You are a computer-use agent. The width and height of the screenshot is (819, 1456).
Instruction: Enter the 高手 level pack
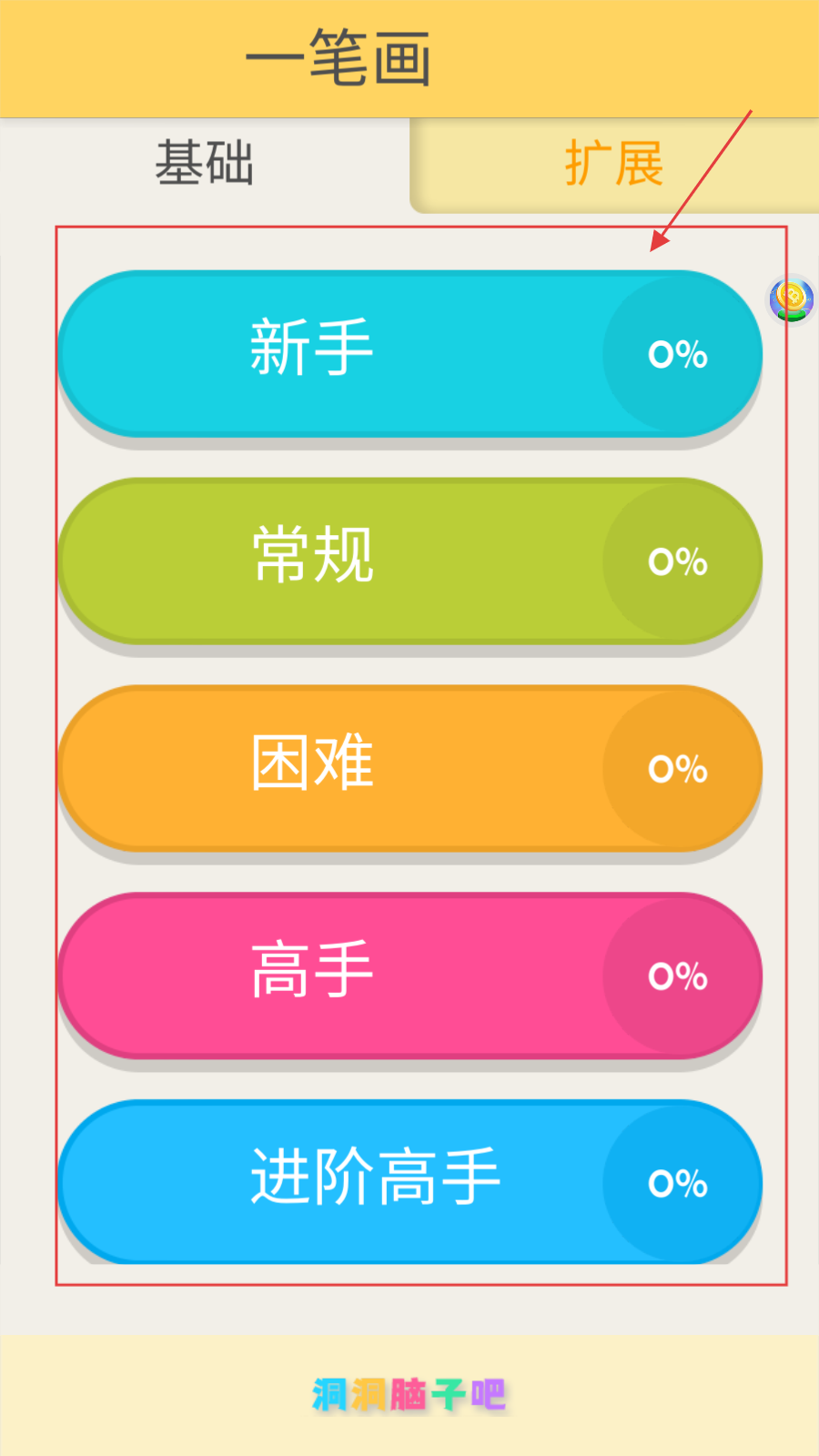click(410, 976)
